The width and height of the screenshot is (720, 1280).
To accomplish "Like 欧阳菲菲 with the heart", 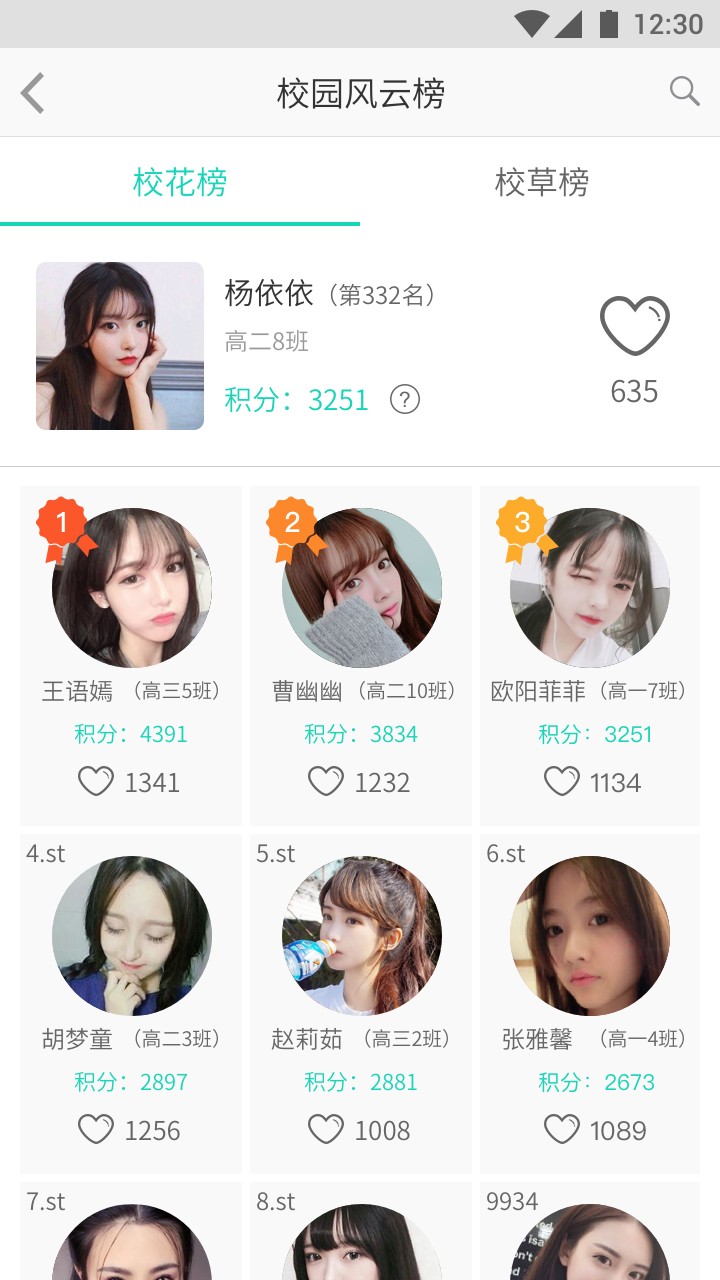I will tap(562, 781).
